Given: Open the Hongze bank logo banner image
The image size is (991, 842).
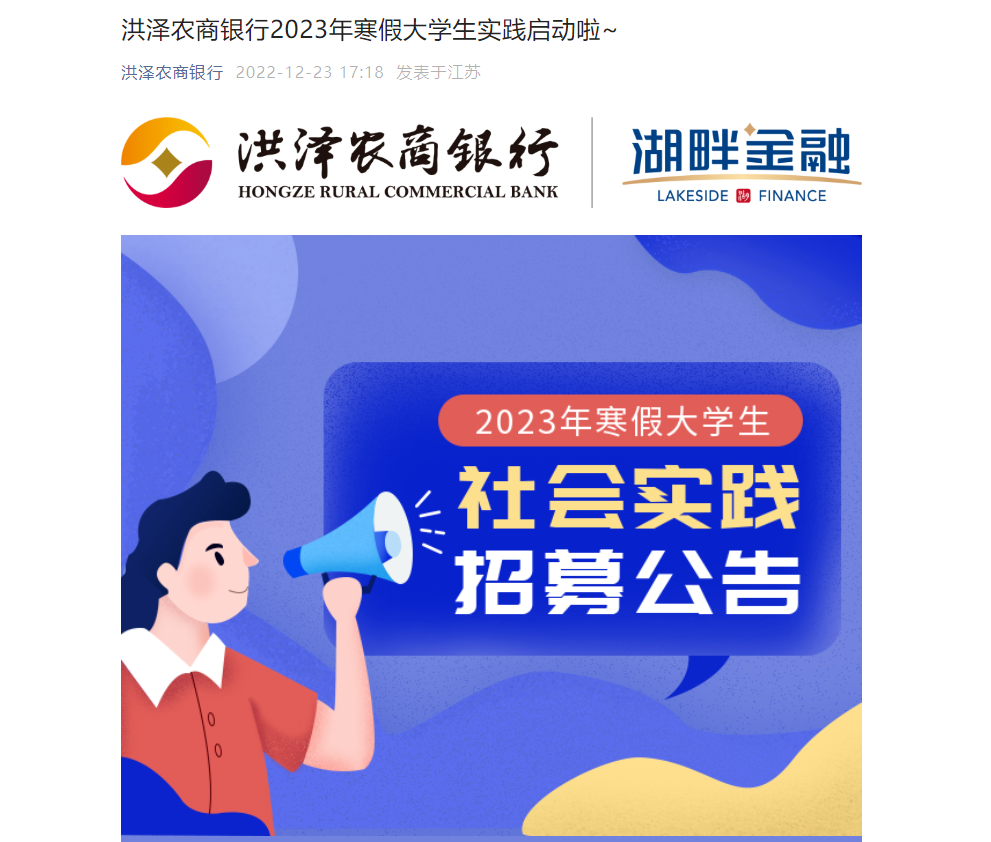Looking at the screenshot, I should click(491, 162).
